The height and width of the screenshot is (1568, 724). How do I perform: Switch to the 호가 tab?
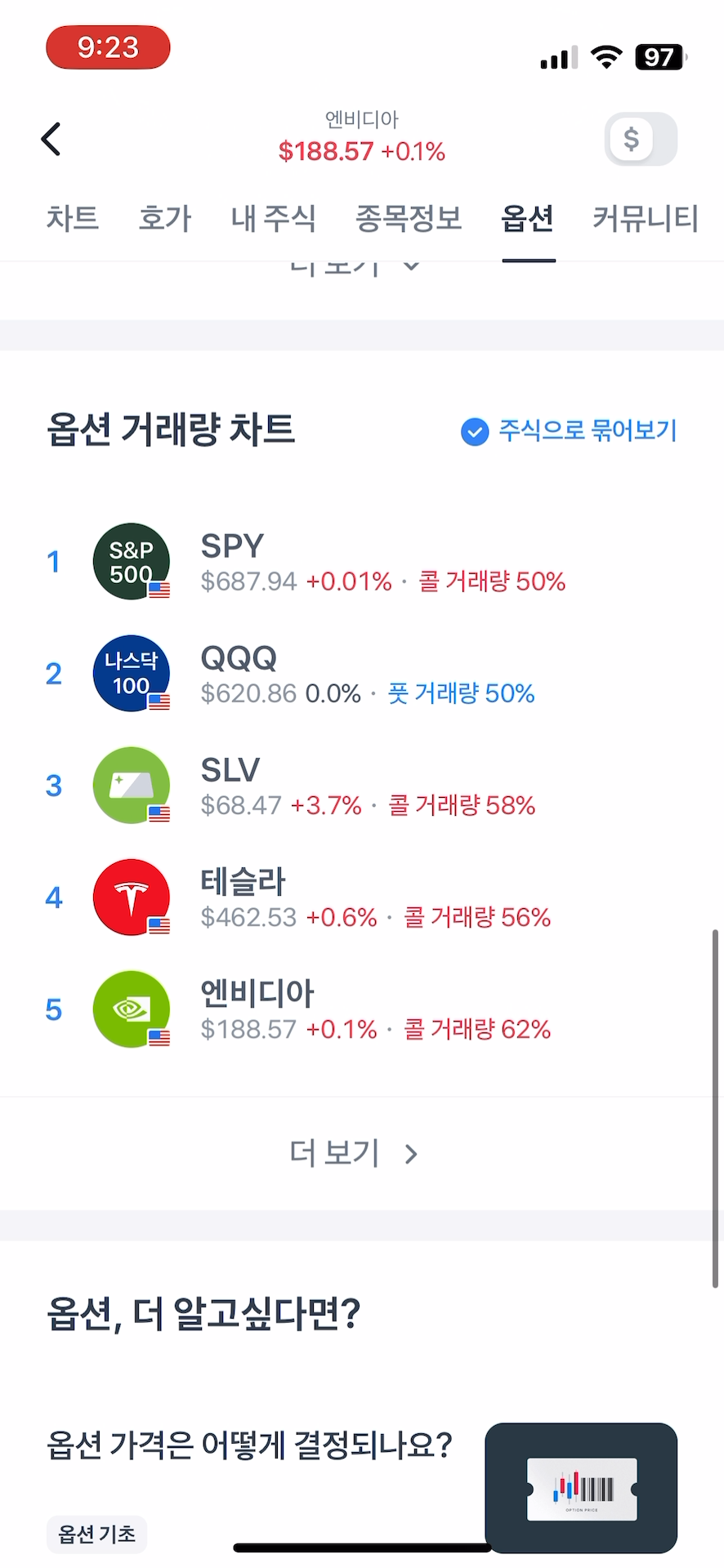(164, 218)
